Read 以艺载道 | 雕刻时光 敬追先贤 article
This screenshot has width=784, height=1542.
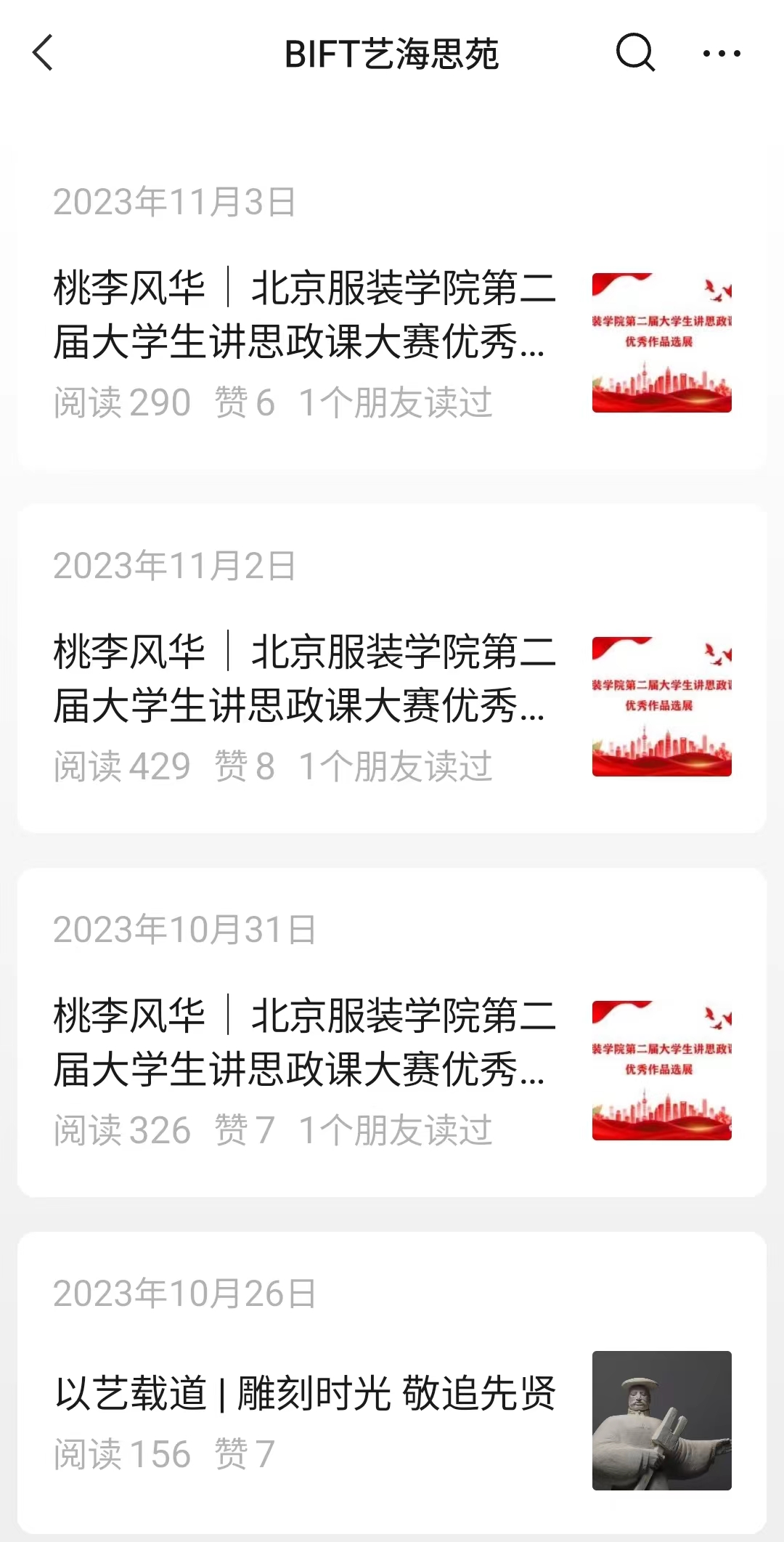click(x=305, y=1393)
